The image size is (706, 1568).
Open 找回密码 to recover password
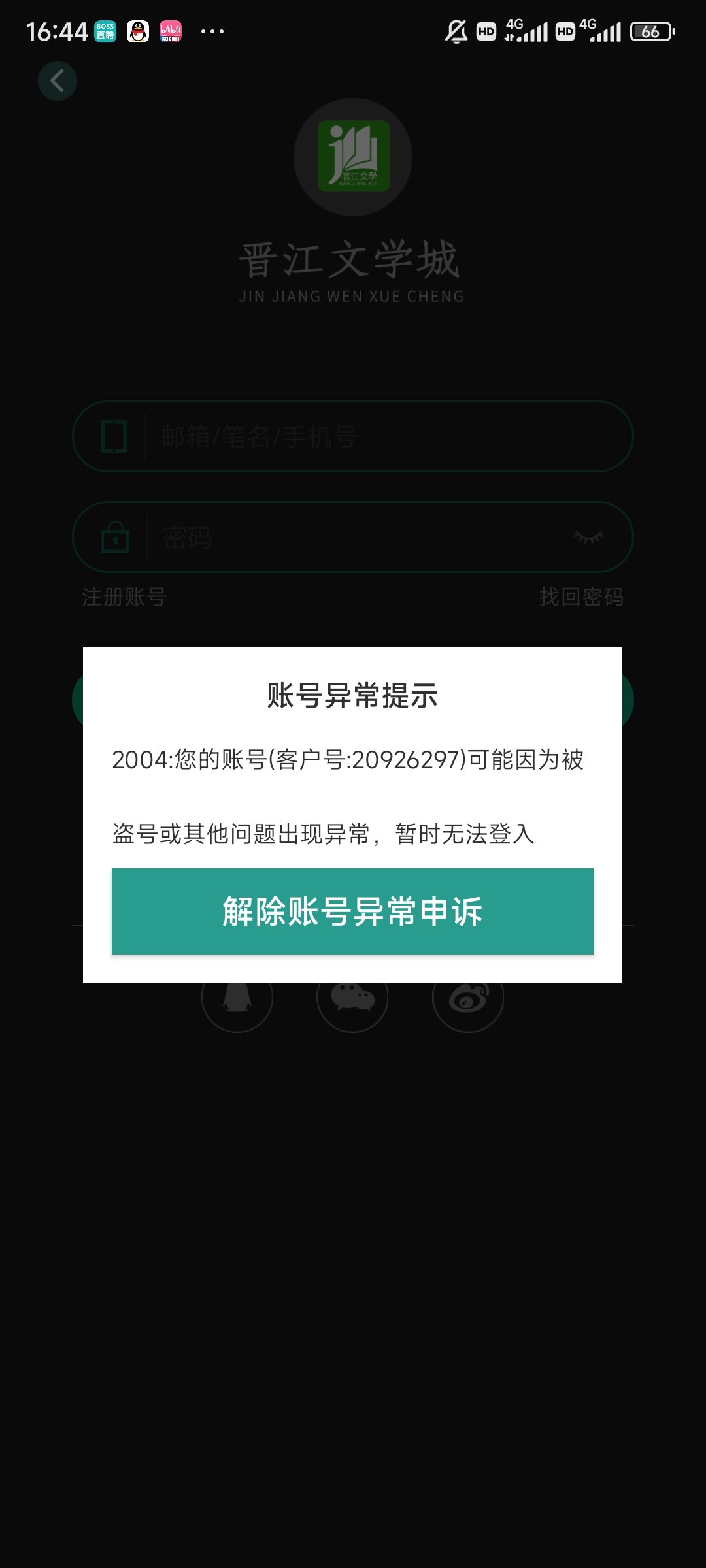click(x=581, y=596)
